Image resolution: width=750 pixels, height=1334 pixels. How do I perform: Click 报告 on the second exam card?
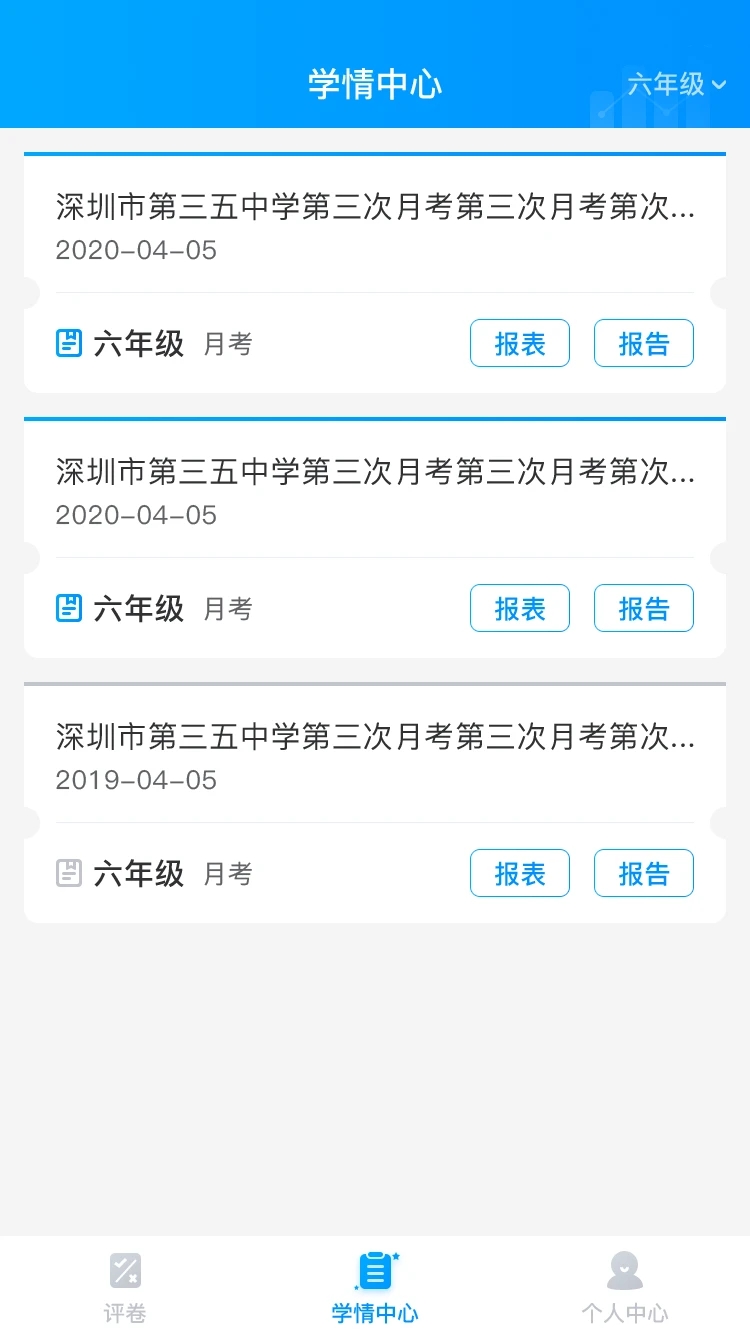[x=643, y=607]
